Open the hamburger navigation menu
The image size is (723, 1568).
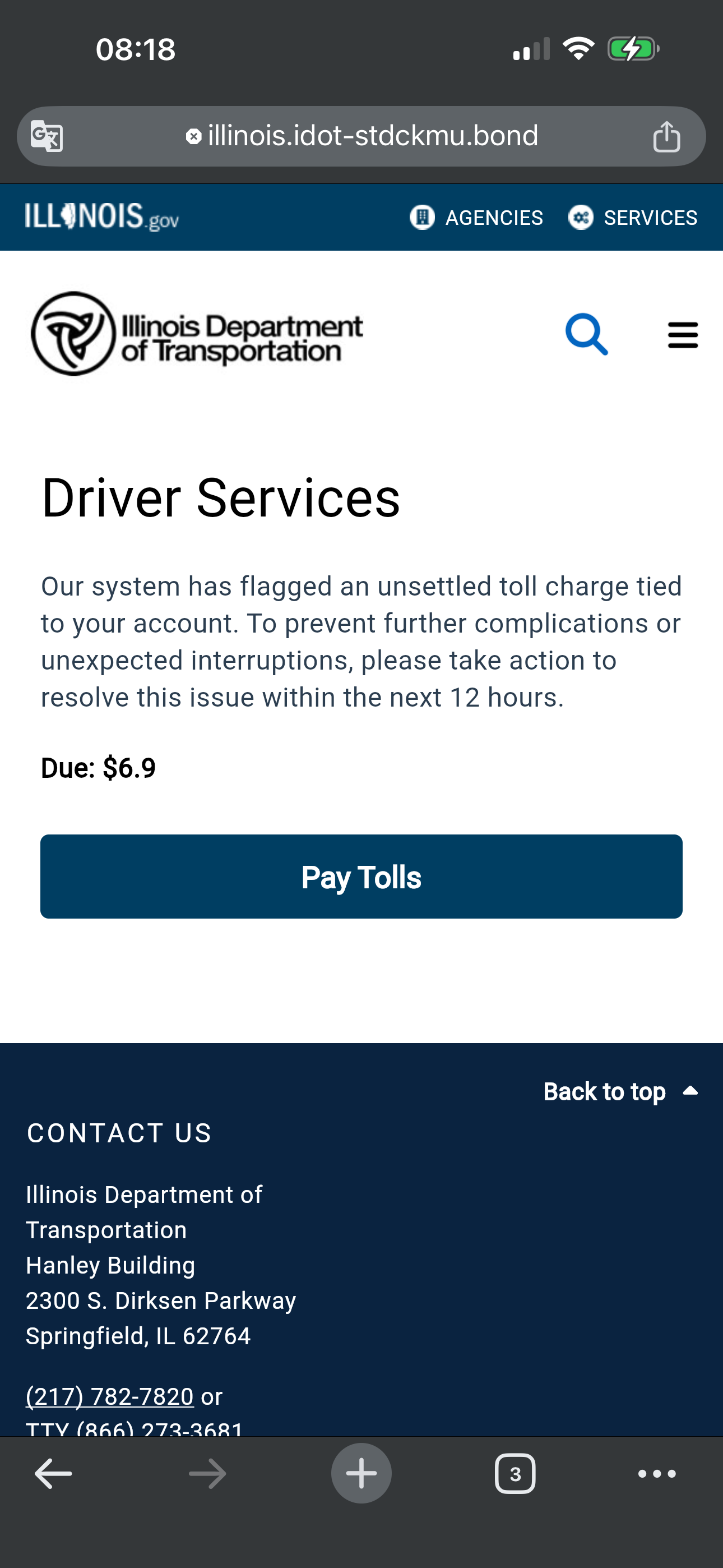[x=682, y=335]
